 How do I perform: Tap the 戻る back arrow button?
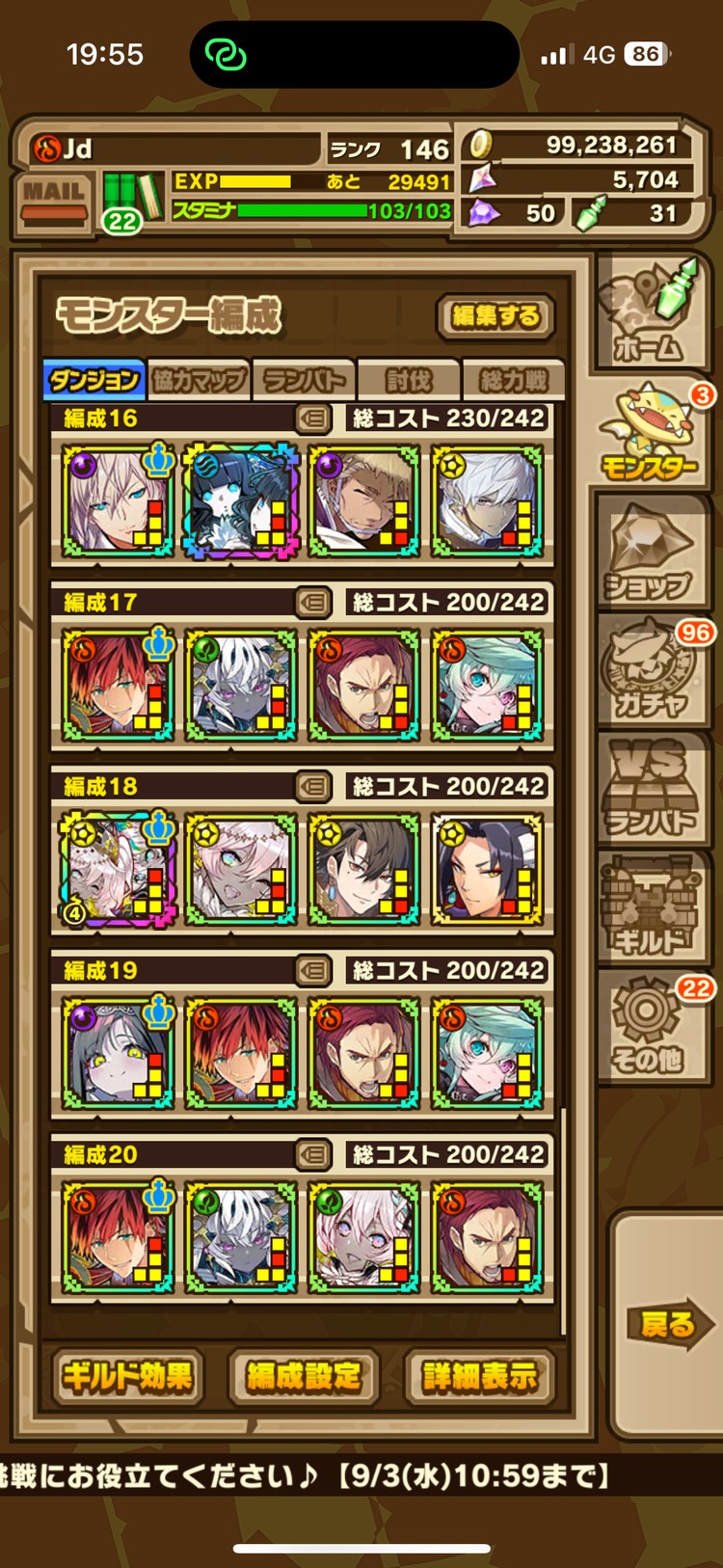(x=668, y=1324)
